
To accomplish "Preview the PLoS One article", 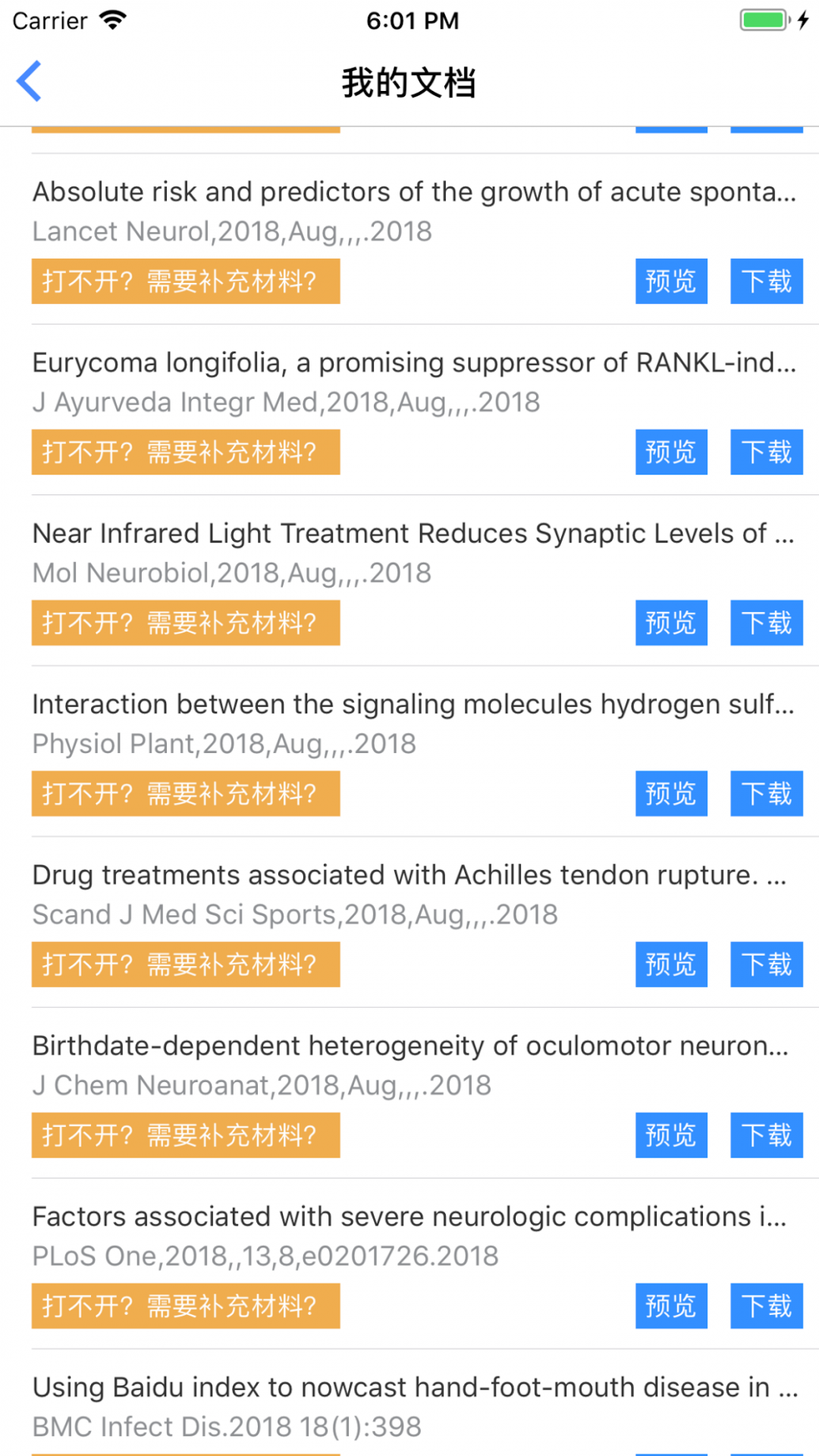I will coord(671,1305).
